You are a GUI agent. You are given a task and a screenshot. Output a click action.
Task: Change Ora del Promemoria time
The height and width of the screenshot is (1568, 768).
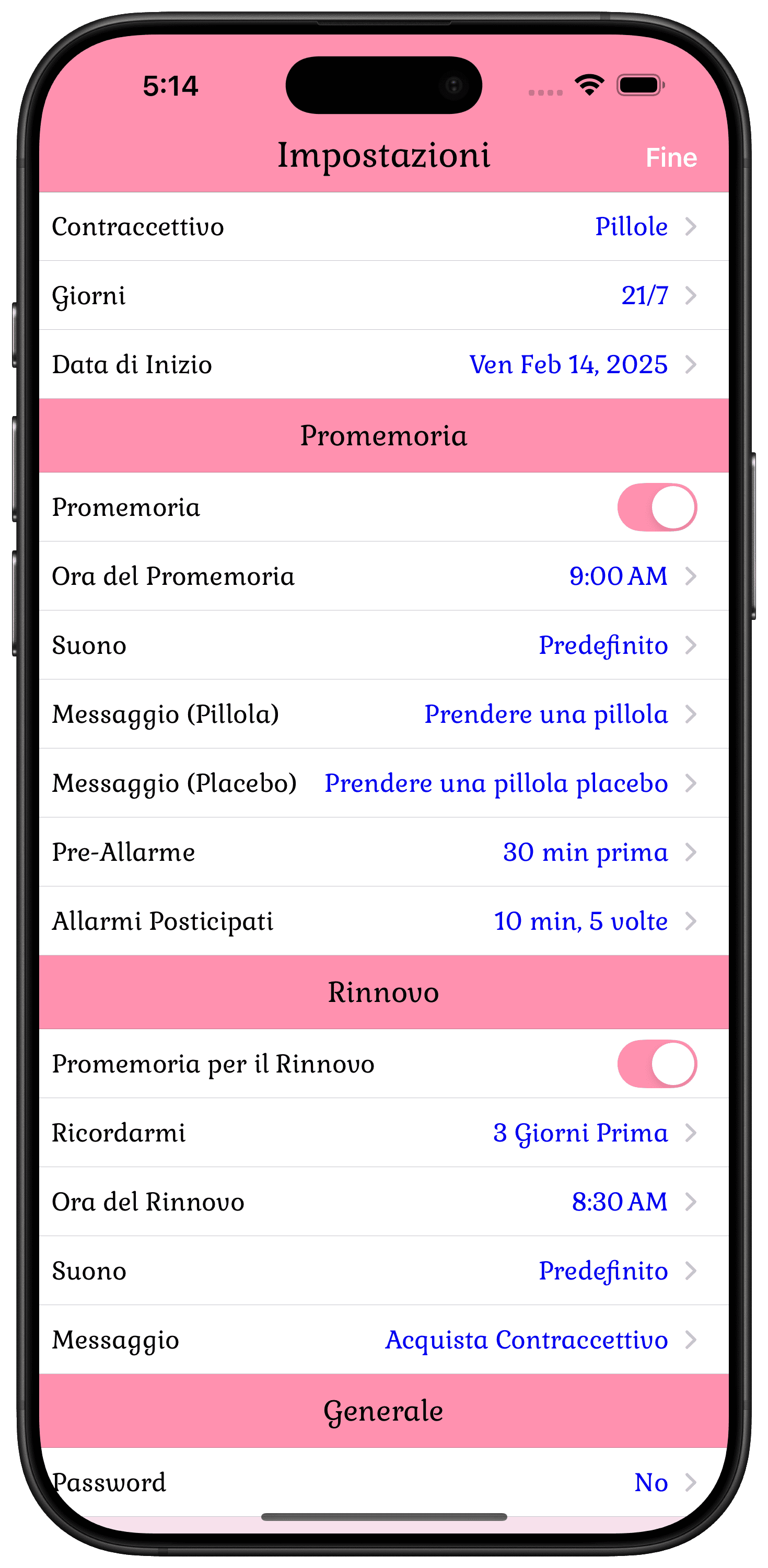[383, 577]
